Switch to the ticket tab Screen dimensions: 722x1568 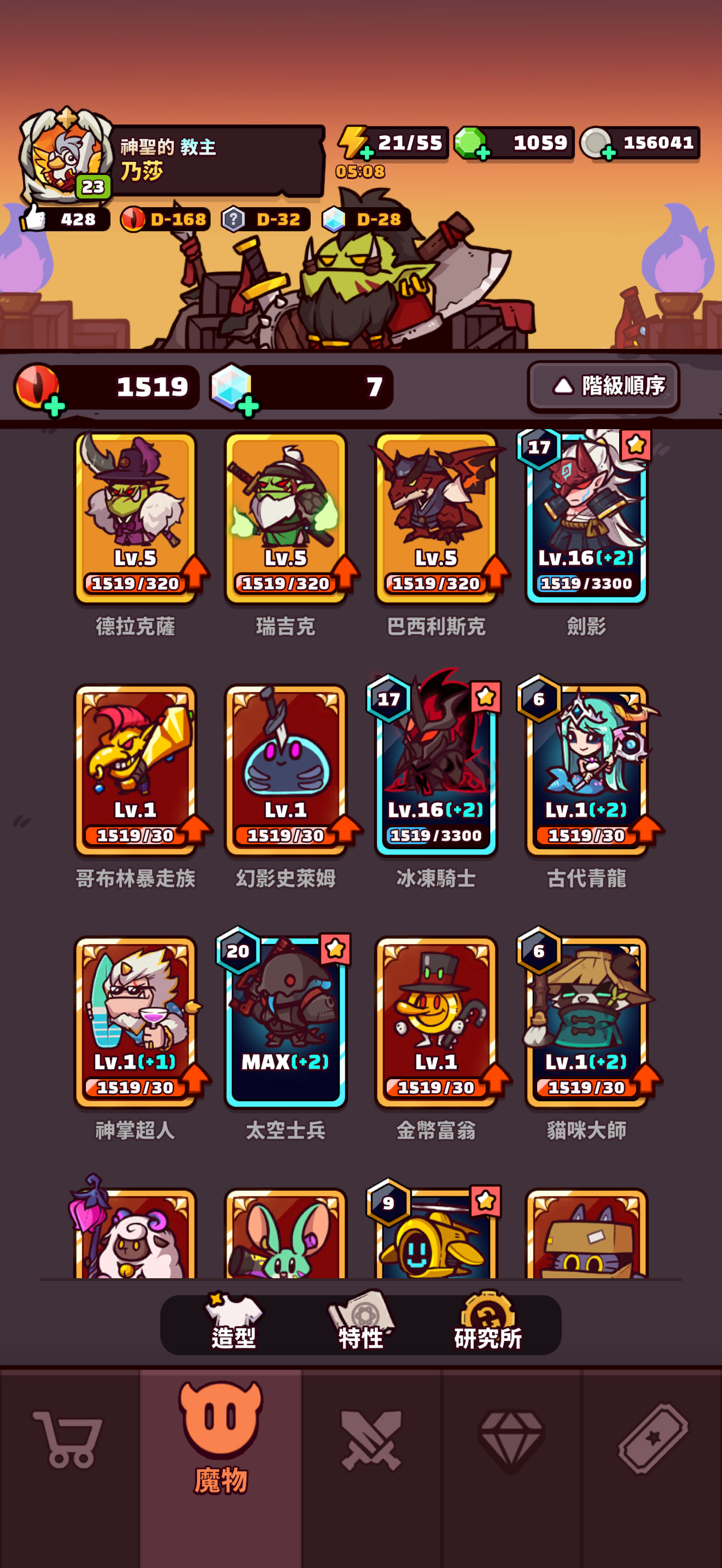point(653,1440)
